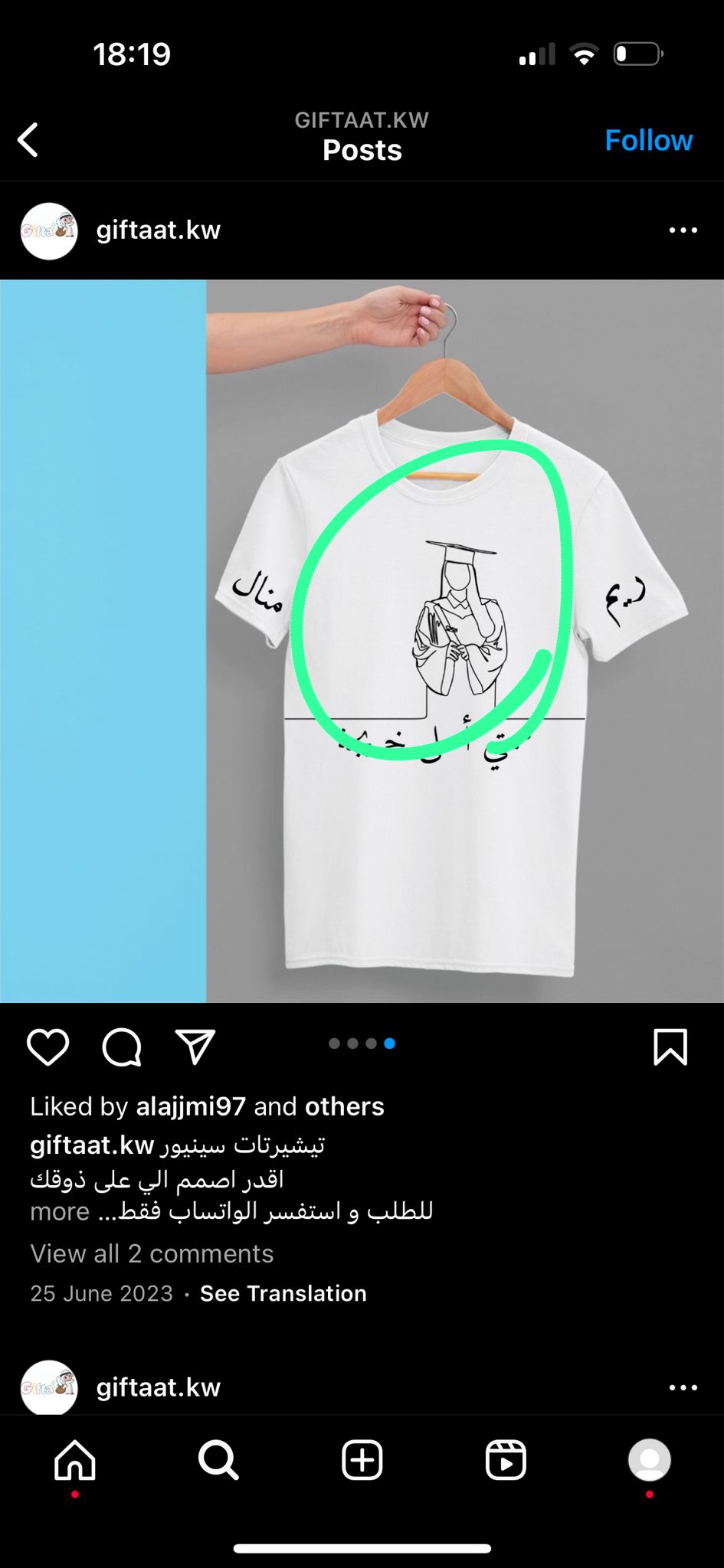The width and height of the screenshot is (724, 1568).
Task: View all 2 comments
Action: 152,1253
